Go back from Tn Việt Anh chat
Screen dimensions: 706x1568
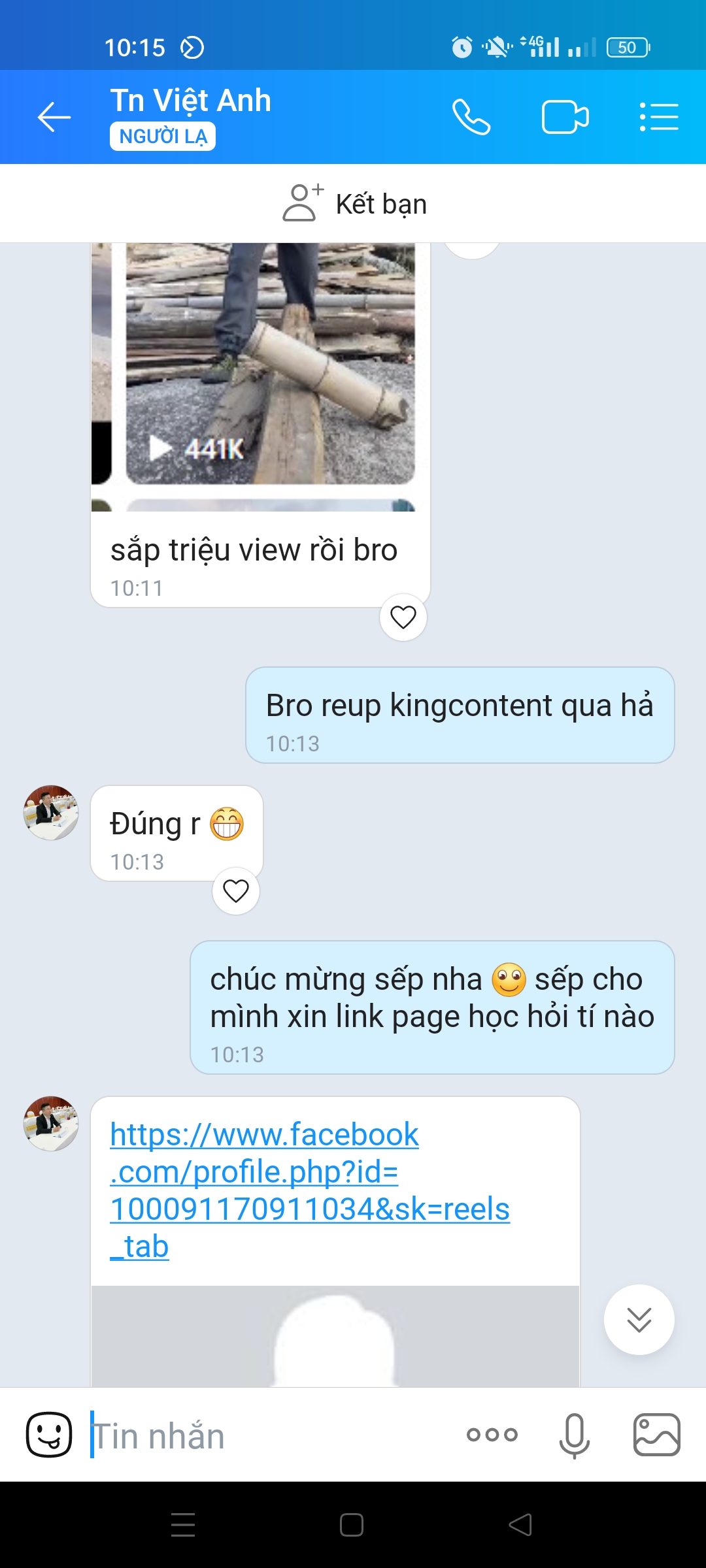[x=54, y=118]
